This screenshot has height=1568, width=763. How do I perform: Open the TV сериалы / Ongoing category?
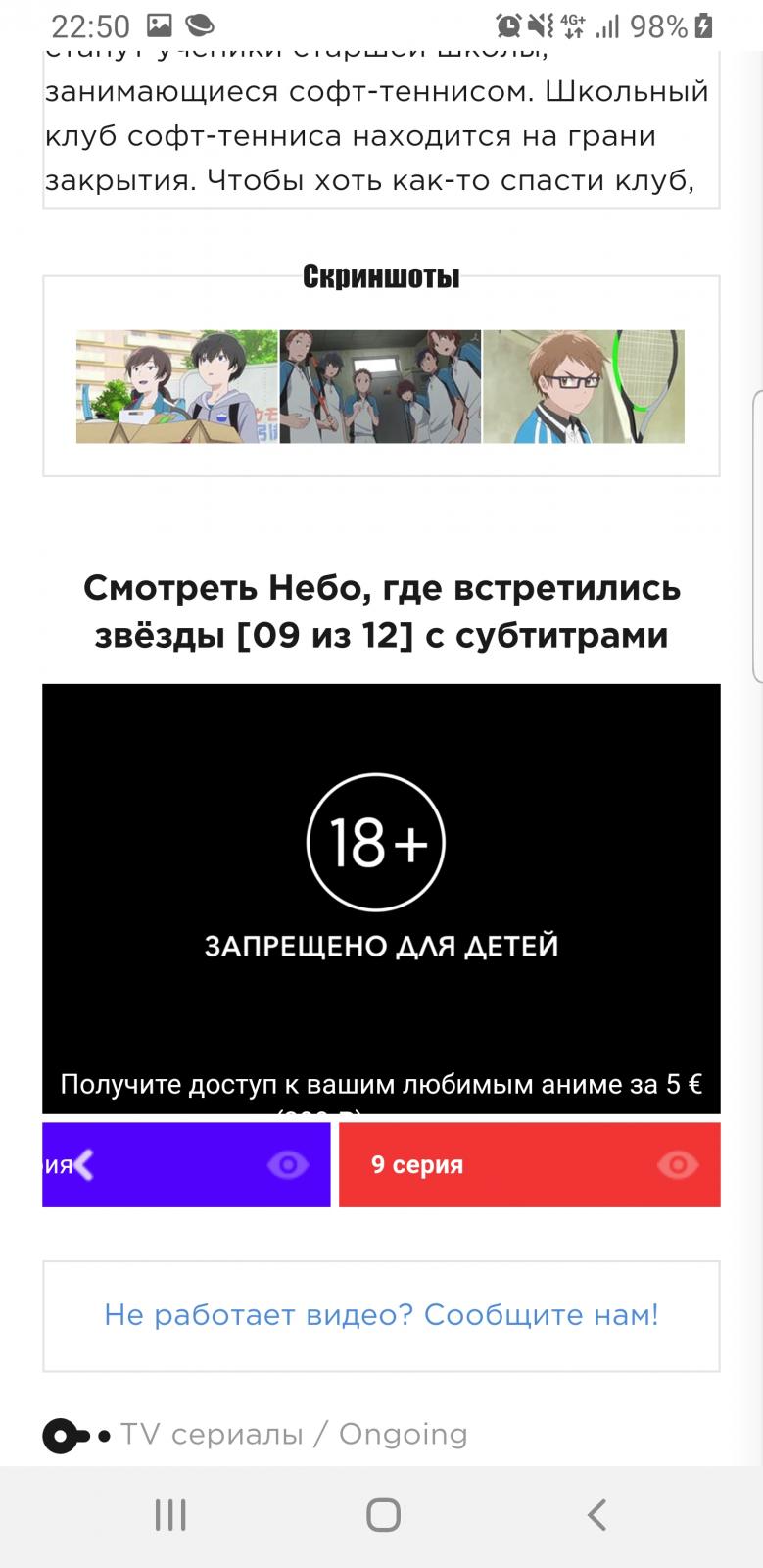(x=294, y=1435)
